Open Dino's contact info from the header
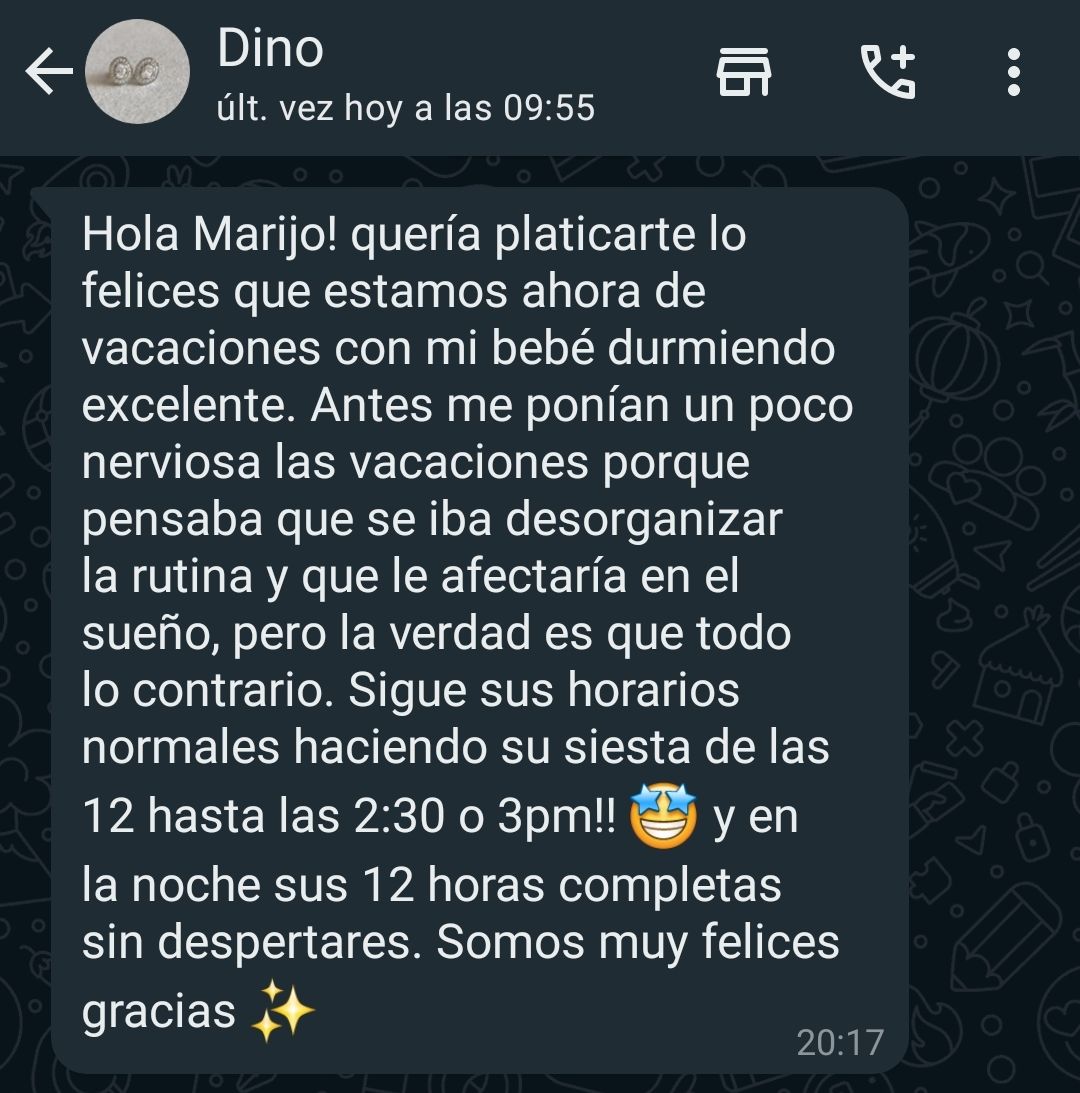This screenshot has width=1080, height=1093. [x=400, y=75]
